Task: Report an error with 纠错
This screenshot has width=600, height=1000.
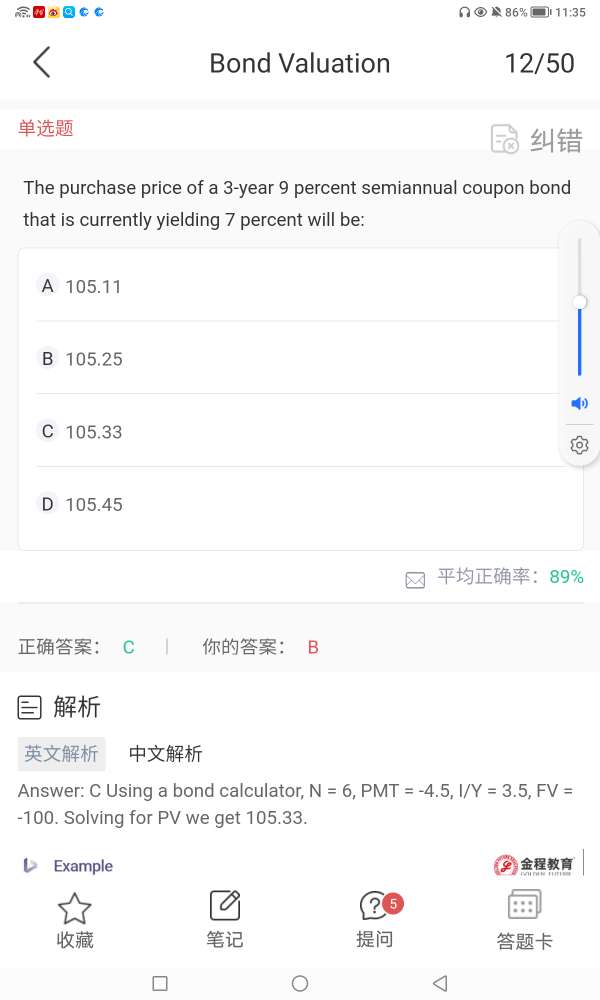Action: point(537,140)
